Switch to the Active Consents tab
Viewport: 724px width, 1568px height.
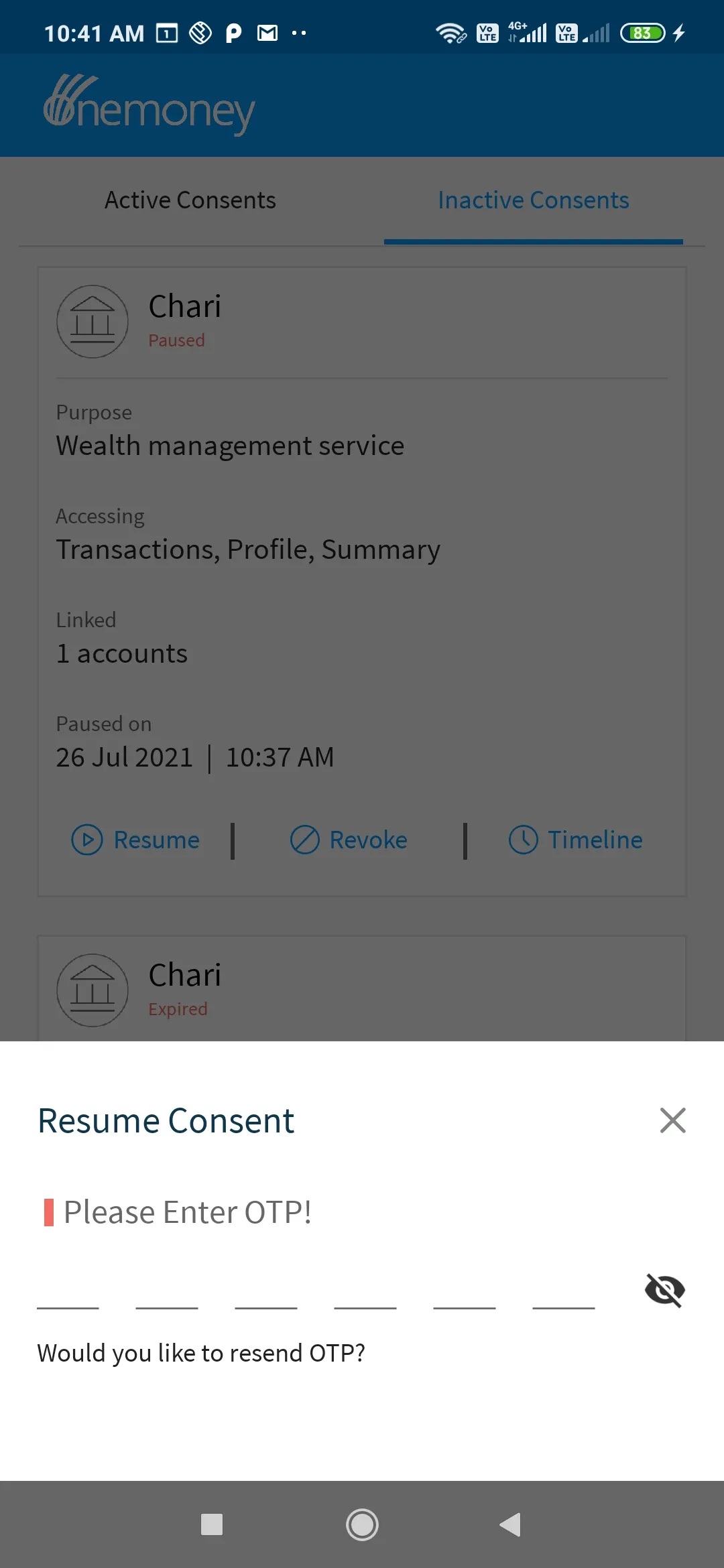[x=190, y=199]
